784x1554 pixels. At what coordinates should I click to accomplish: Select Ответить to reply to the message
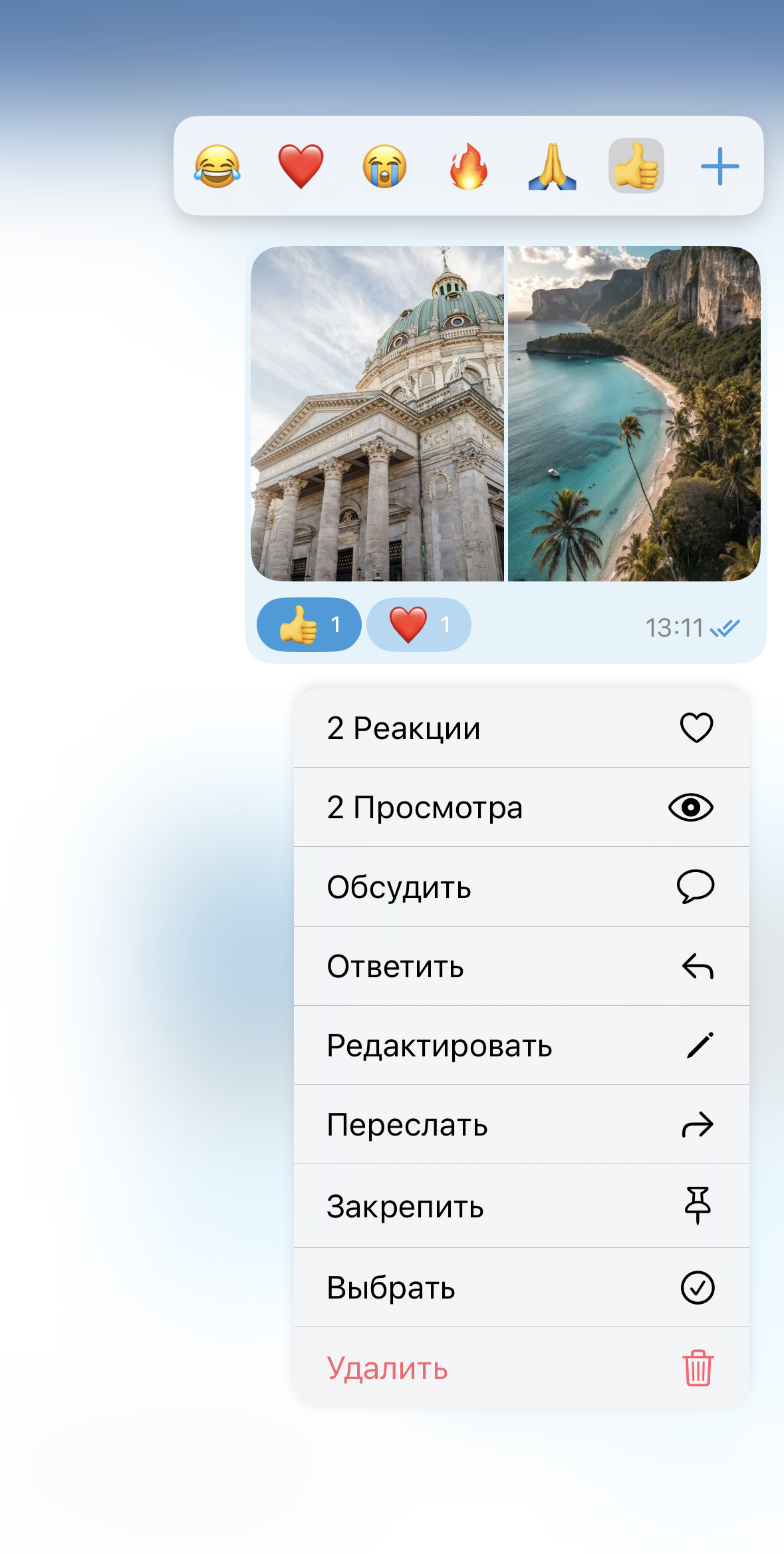click(521, 966)
